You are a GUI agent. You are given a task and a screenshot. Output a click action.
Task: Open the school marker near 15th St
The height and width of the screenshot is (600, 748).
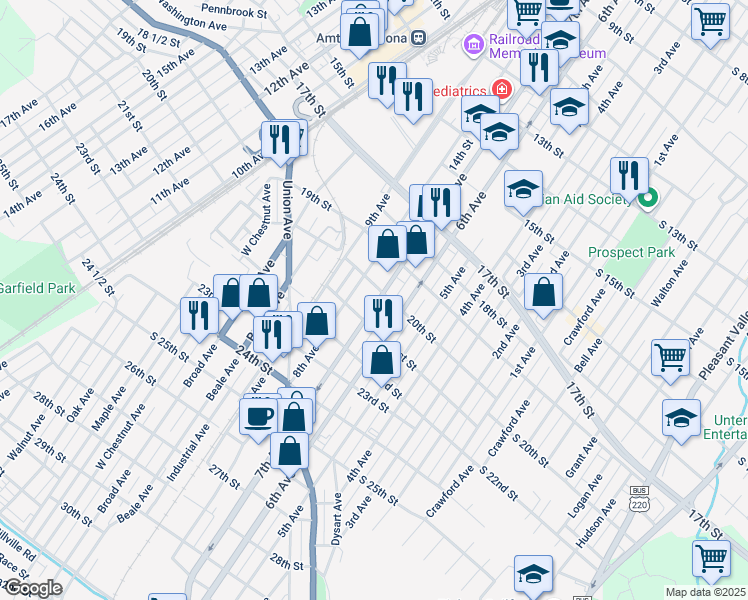click(x=522, y=188)
